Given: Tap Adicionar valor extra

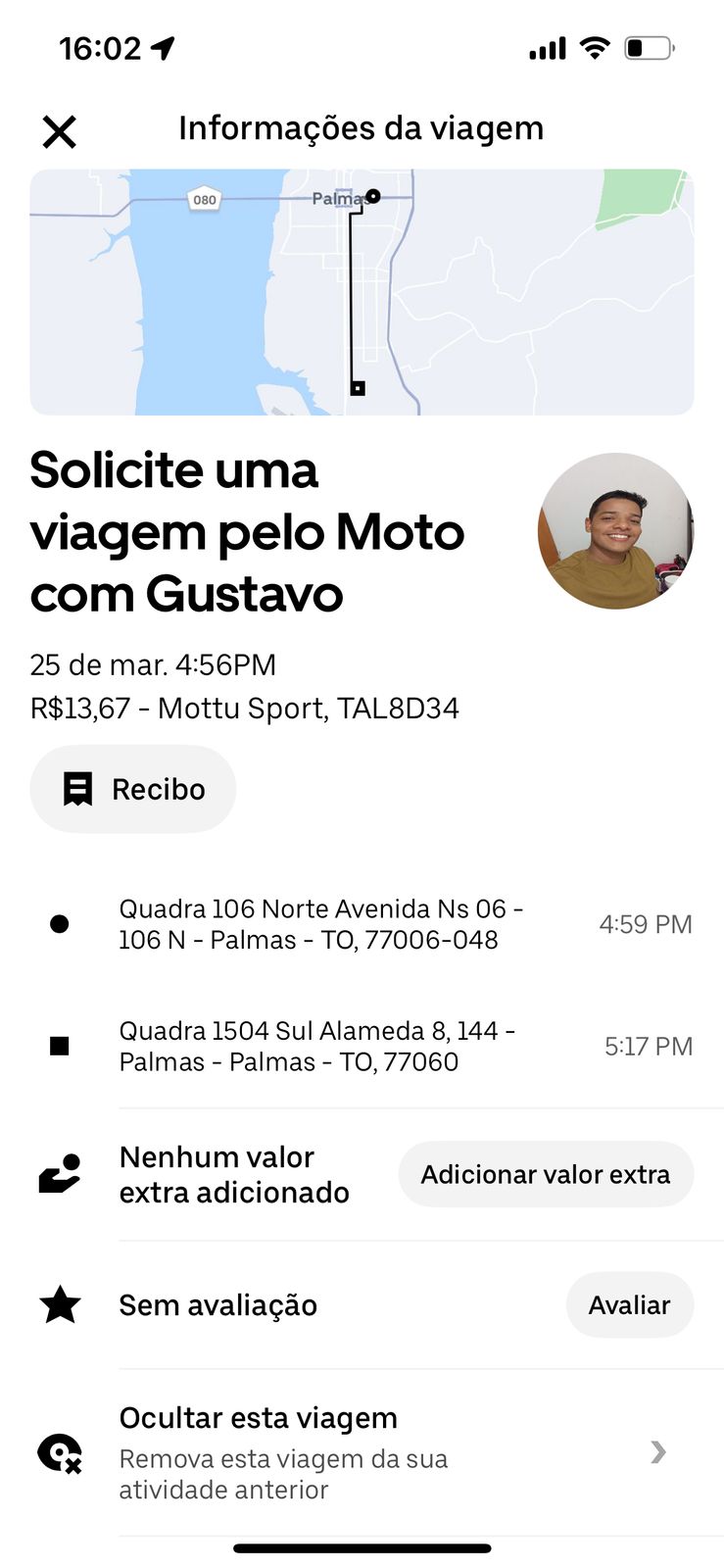Looking at the screenshot, I should click(546, 1174).
